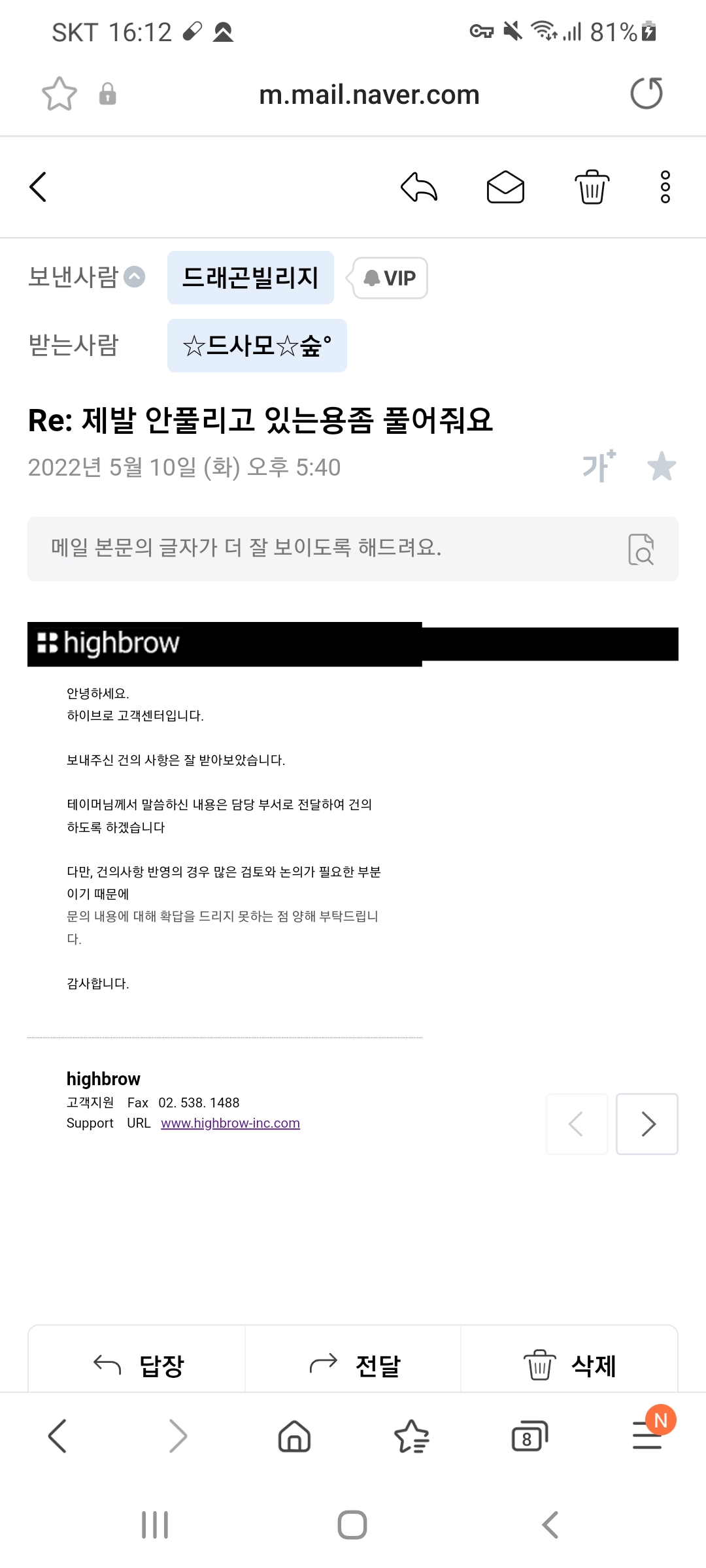This screenshot has height=1568, width=706.
Task: Reload the page in the address bar
Action: point(647,93)
